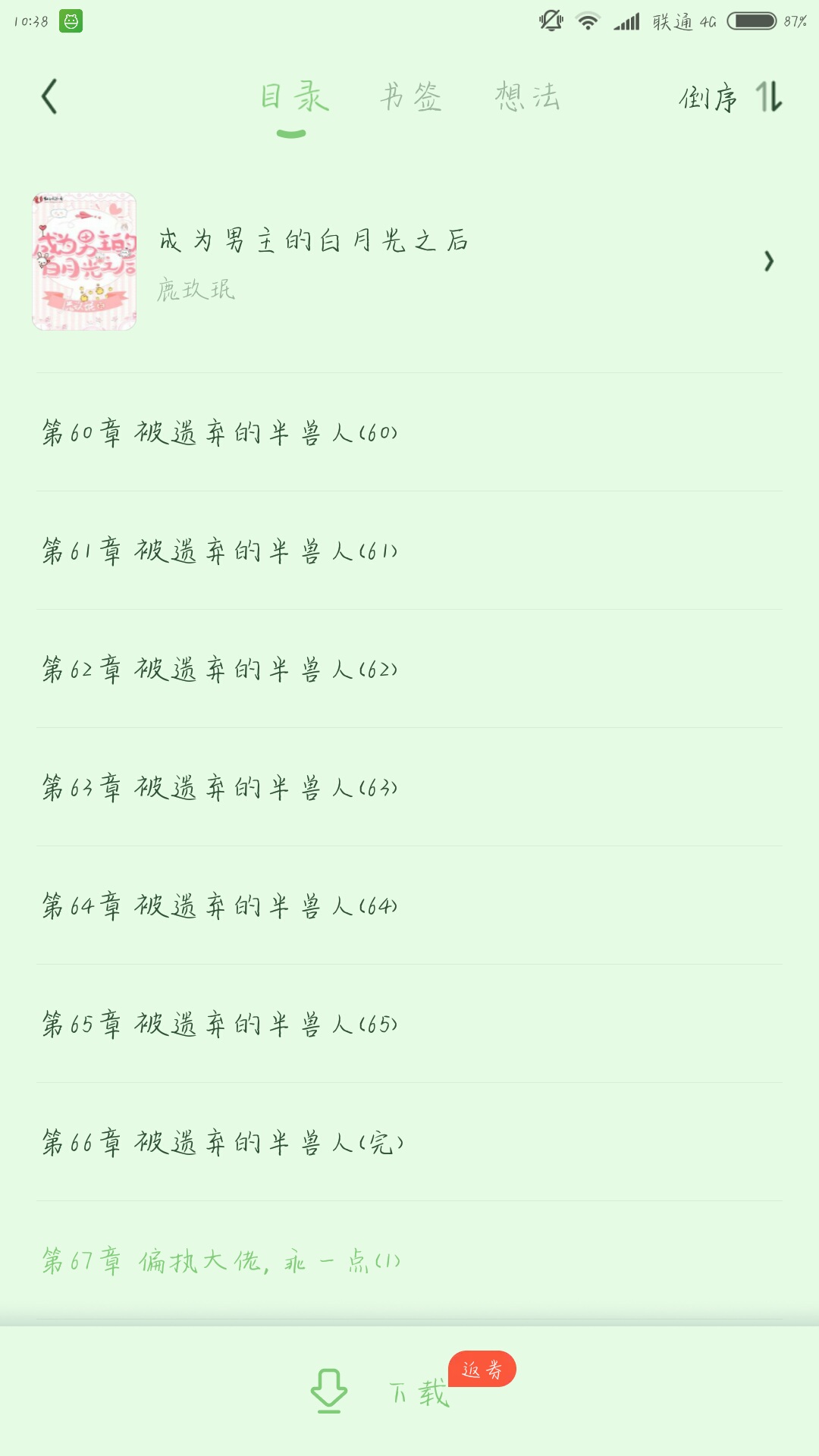This screenshot has height=1456, width=819.
Task: Open 第62章 被遗弃的半兽人(62)
Action: point(409,669)
